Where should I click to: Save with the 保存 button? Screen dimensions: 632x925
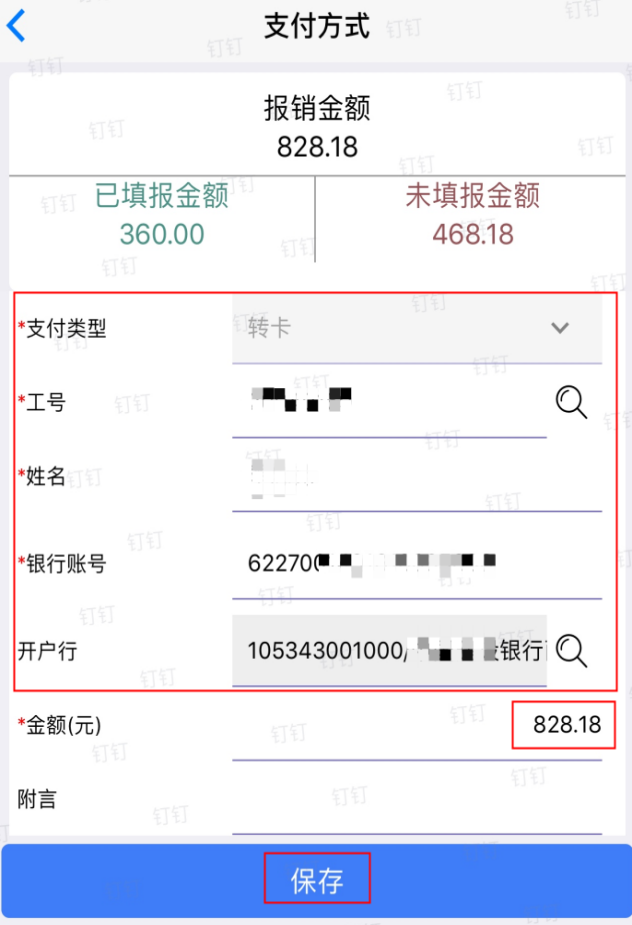point(316,881)
